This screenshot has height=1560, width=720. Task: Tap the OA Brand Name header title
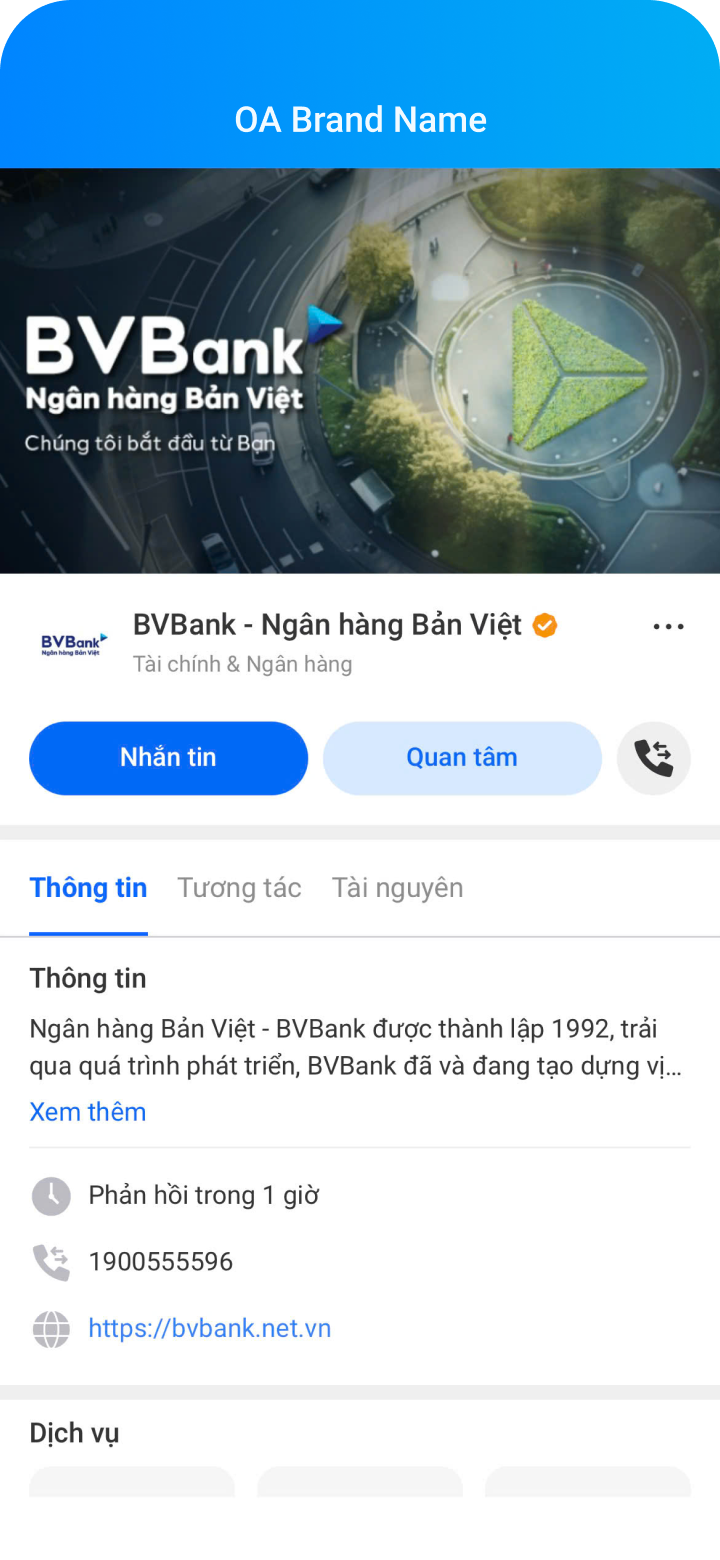[x=360, y=119]
